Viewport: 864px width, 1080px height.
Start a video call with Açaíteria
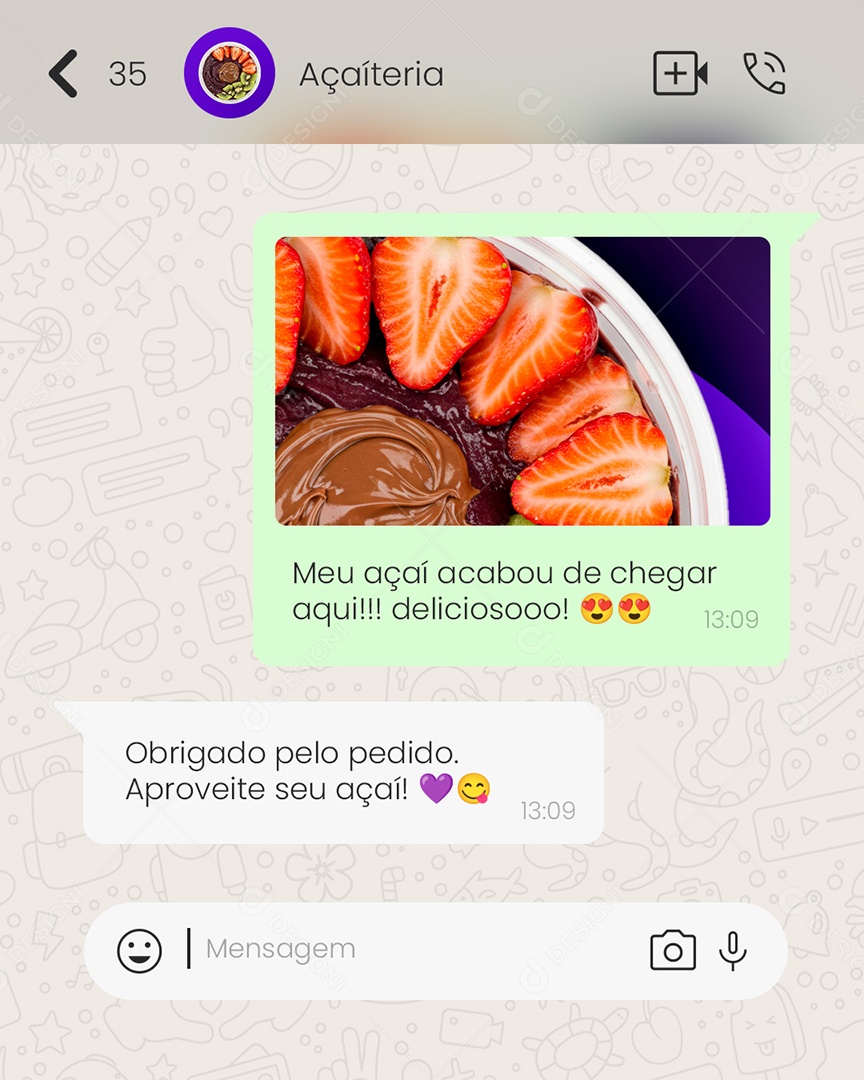click(x=680, y=73)
